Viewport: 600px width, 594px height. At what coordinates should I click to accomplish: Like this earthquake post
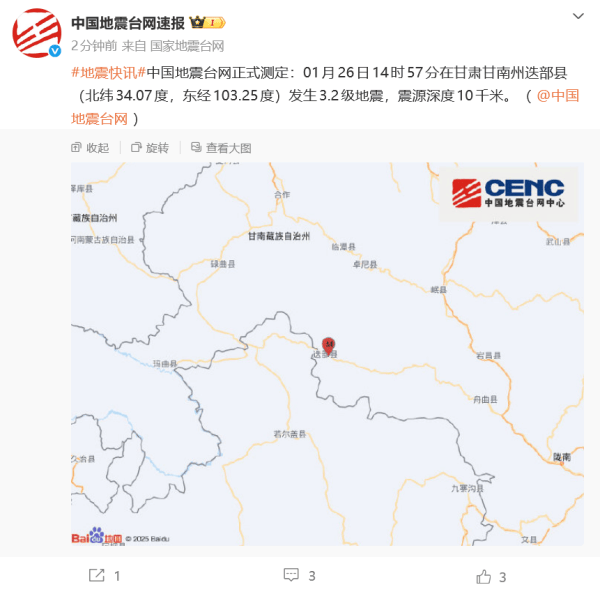(x=491, y=576)
